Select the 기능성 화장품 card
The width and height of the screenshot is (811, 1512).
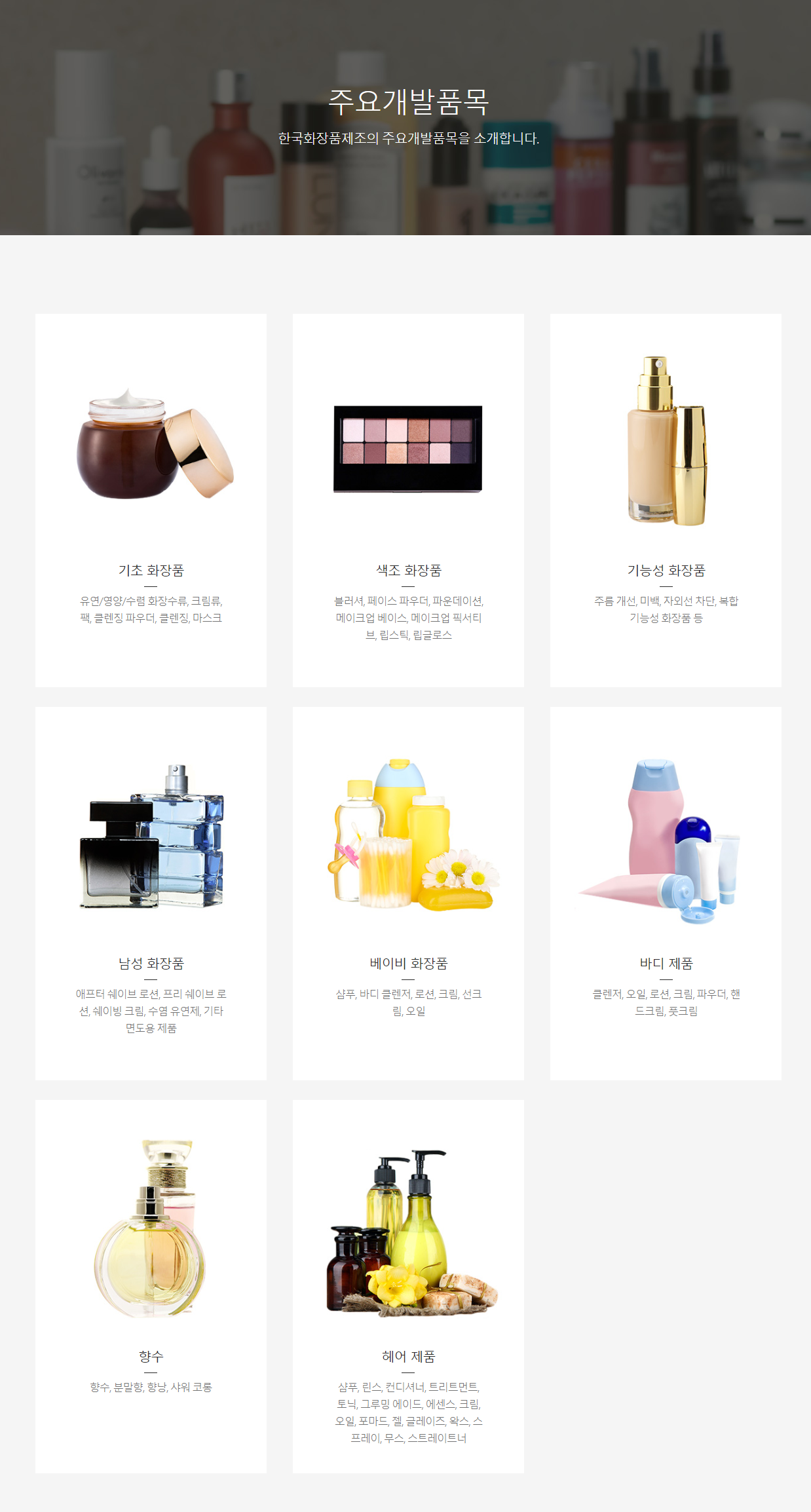(666, 500)
